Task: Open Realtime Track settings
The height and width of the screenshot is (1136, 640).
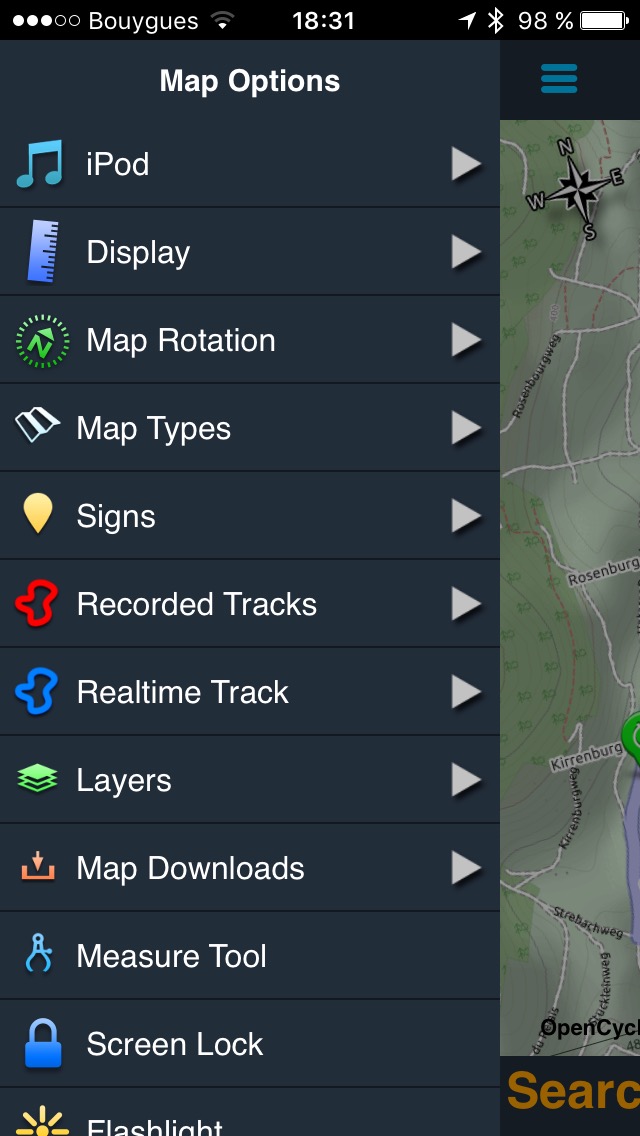Action: (x=249, y=692)
